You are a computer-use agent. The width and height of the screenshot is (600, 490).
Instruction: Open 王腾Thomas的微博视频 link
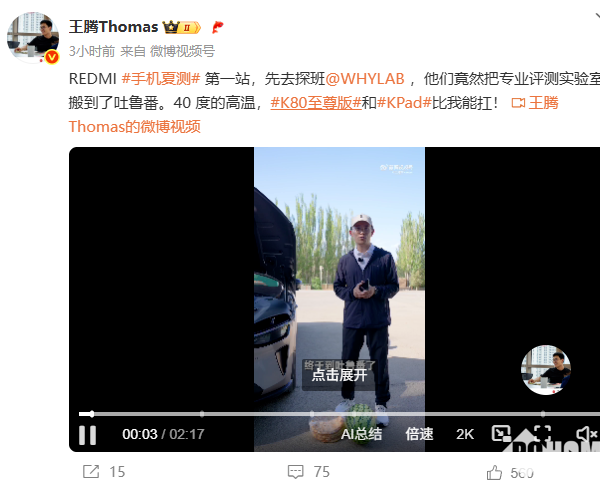134,126
